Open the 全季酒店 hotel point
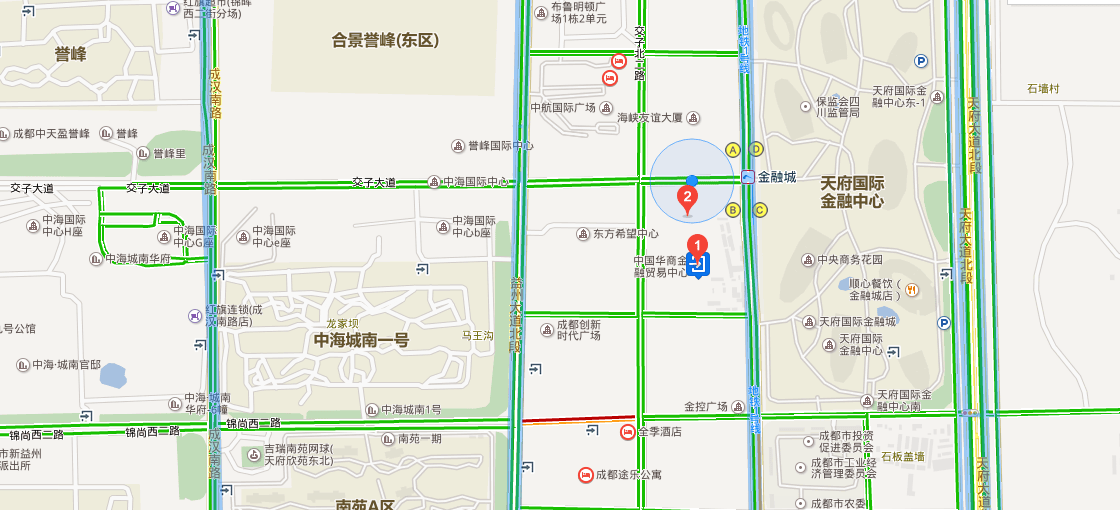Image resolution: width=1120 pixels, height=510 pixels. pyautogui.click(x=626, y=431)
